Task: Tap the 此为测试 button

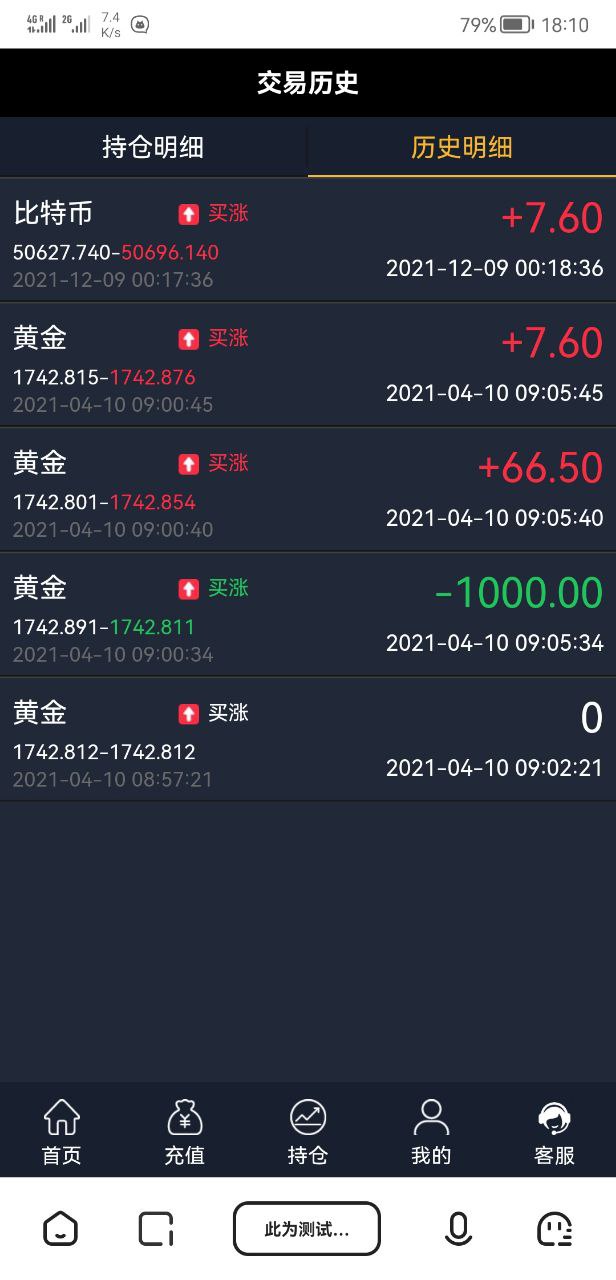Action: point(306,1229)
